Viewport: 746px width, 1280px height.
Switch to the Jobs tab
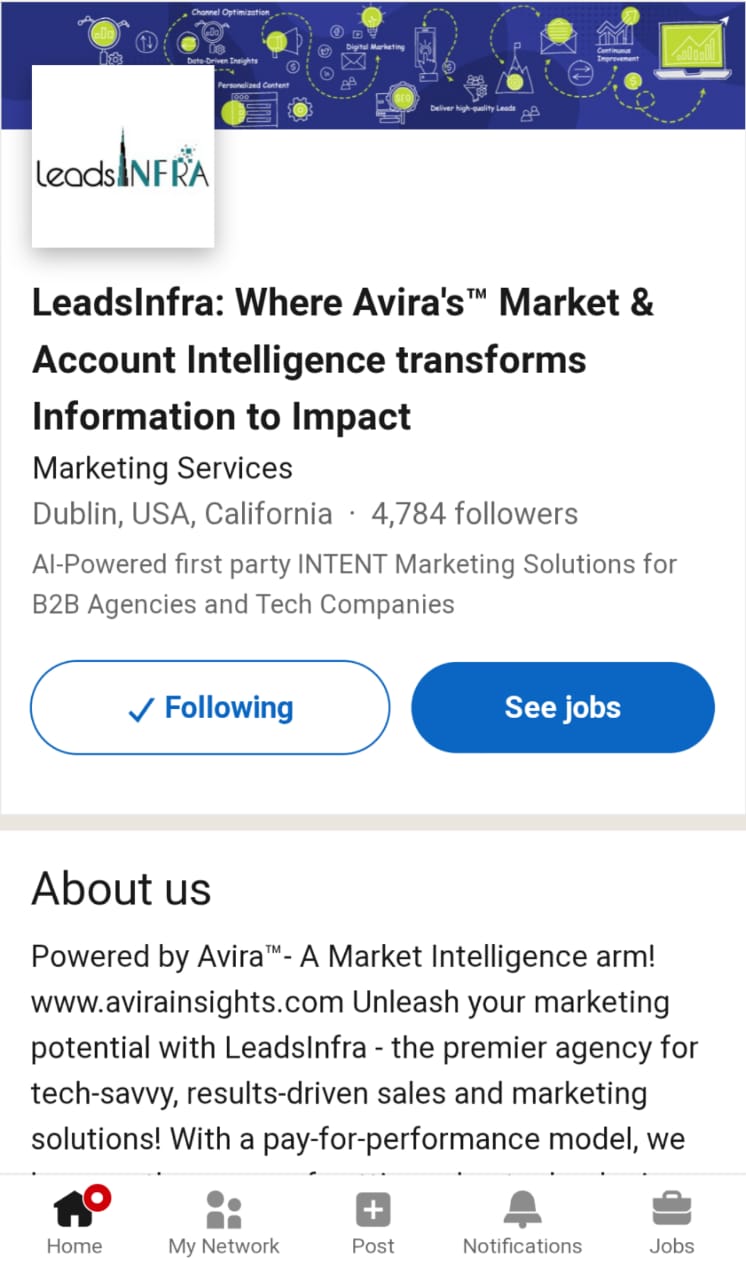coord(672,1222)
